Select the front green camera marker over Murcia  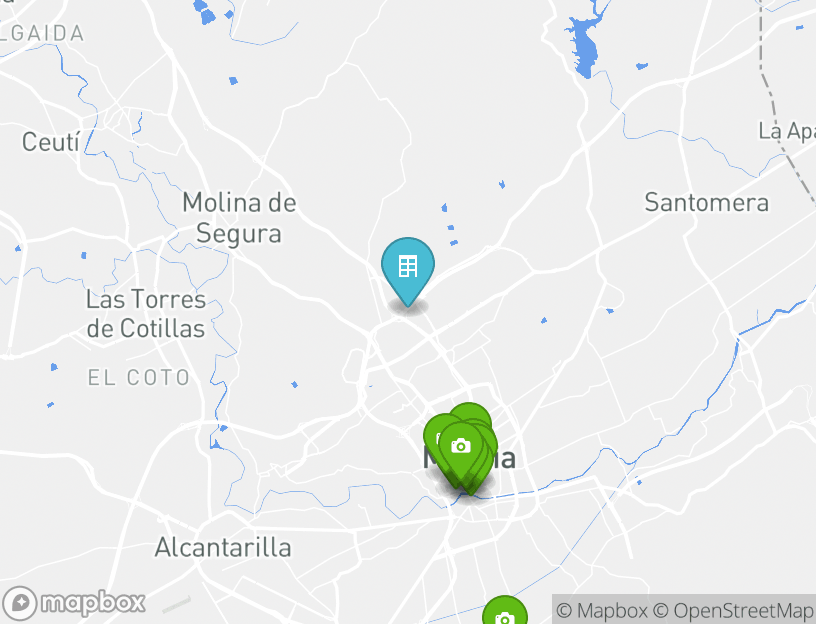tap(460, 446)
